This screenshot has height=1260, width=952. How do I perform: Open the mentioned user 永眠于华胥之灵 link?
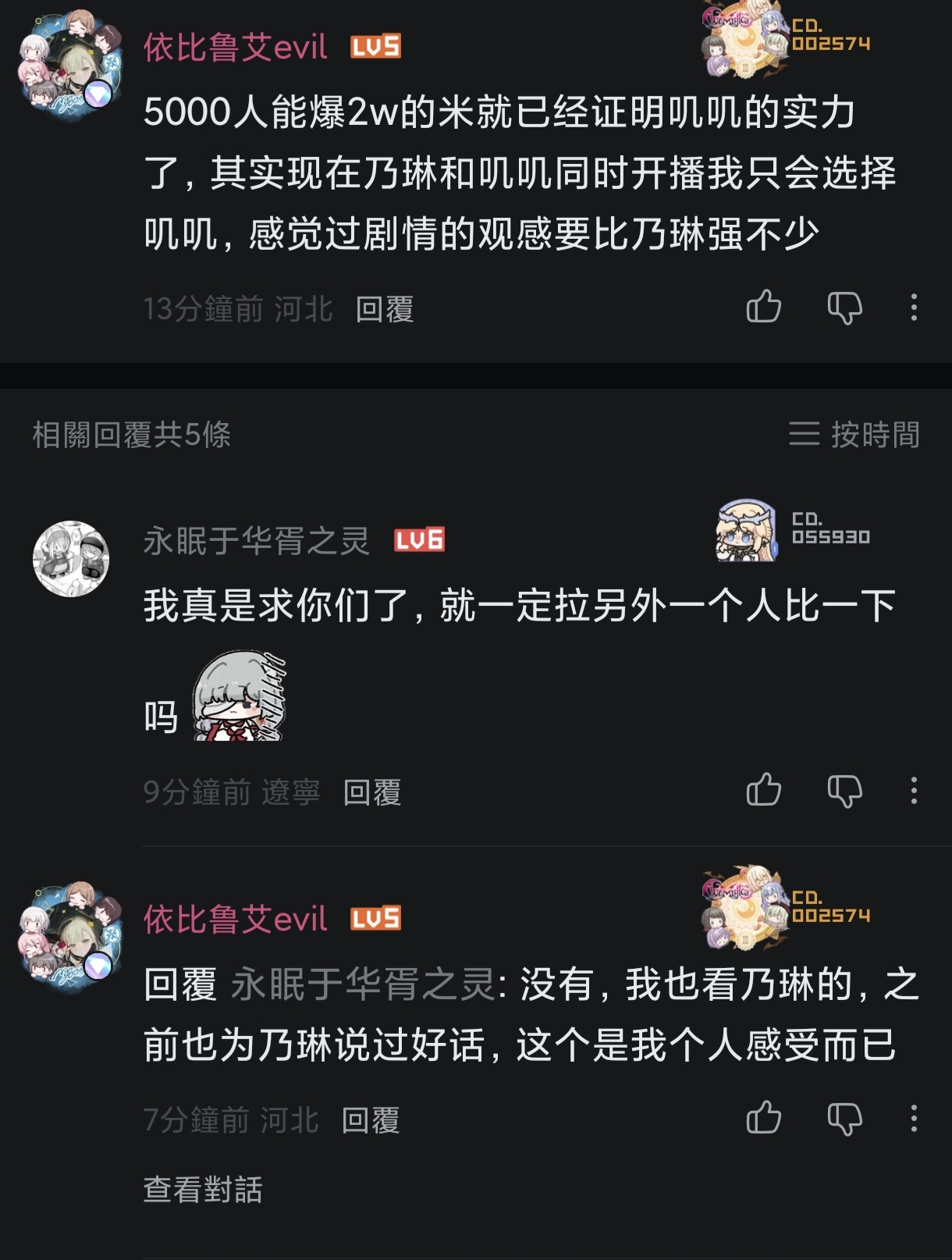pyautogui.click(x=363, y=984)
